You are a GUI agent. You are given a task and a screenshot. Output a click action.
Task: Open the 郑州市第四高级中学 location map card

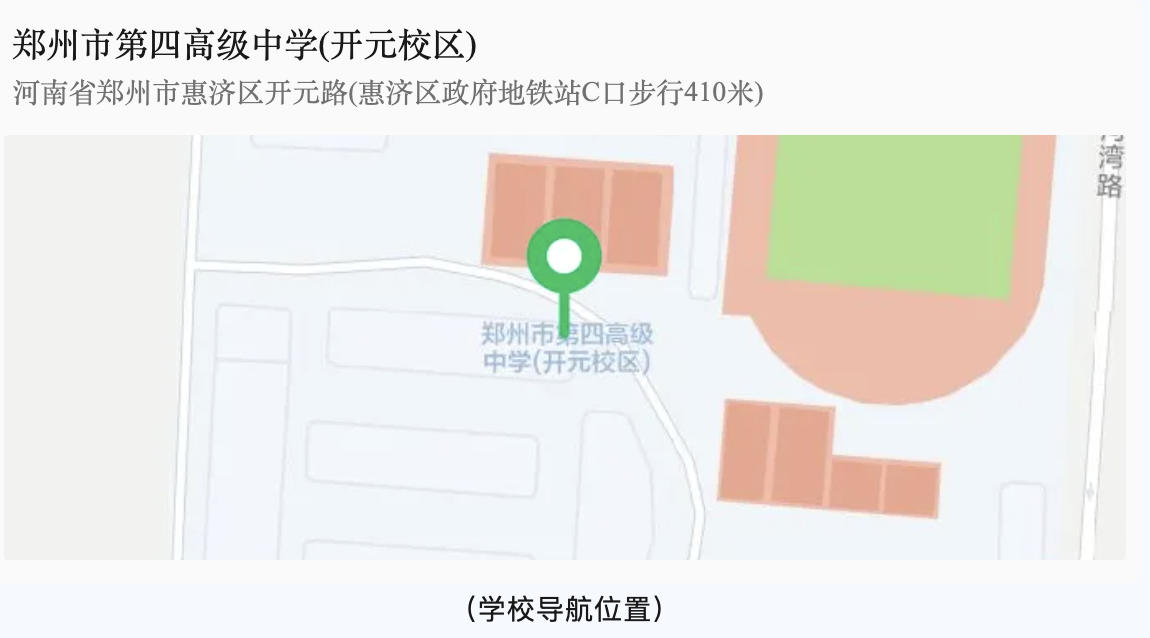565,346
